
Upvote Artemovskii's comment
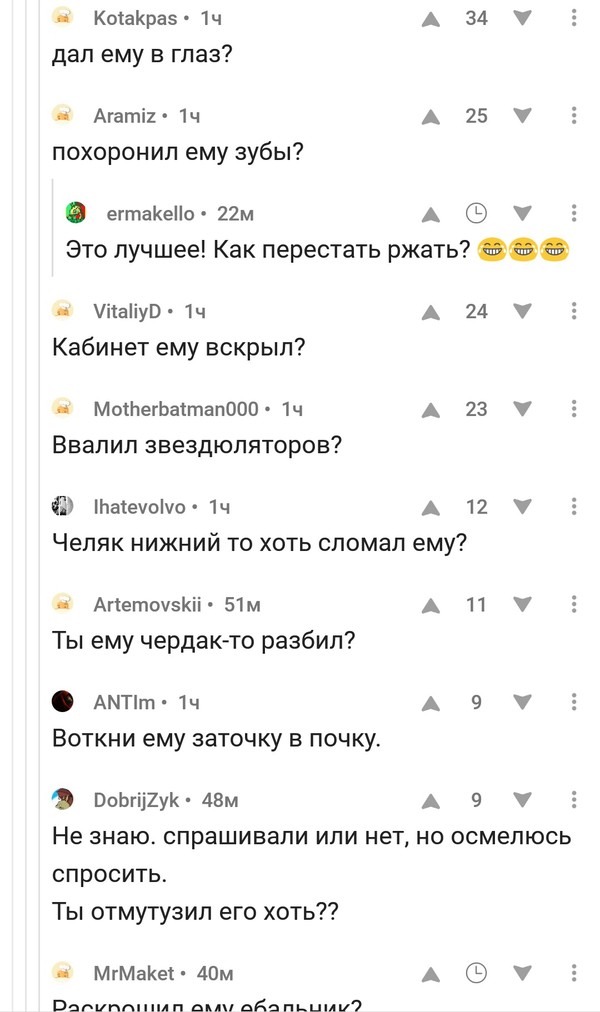coord(431,606)
